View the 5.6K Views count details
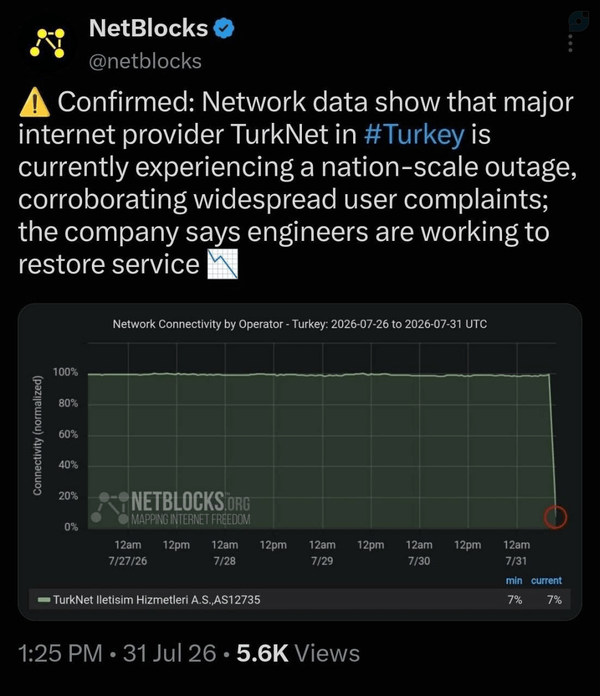Viewport: 600px width, 696px height. (298, 653)
